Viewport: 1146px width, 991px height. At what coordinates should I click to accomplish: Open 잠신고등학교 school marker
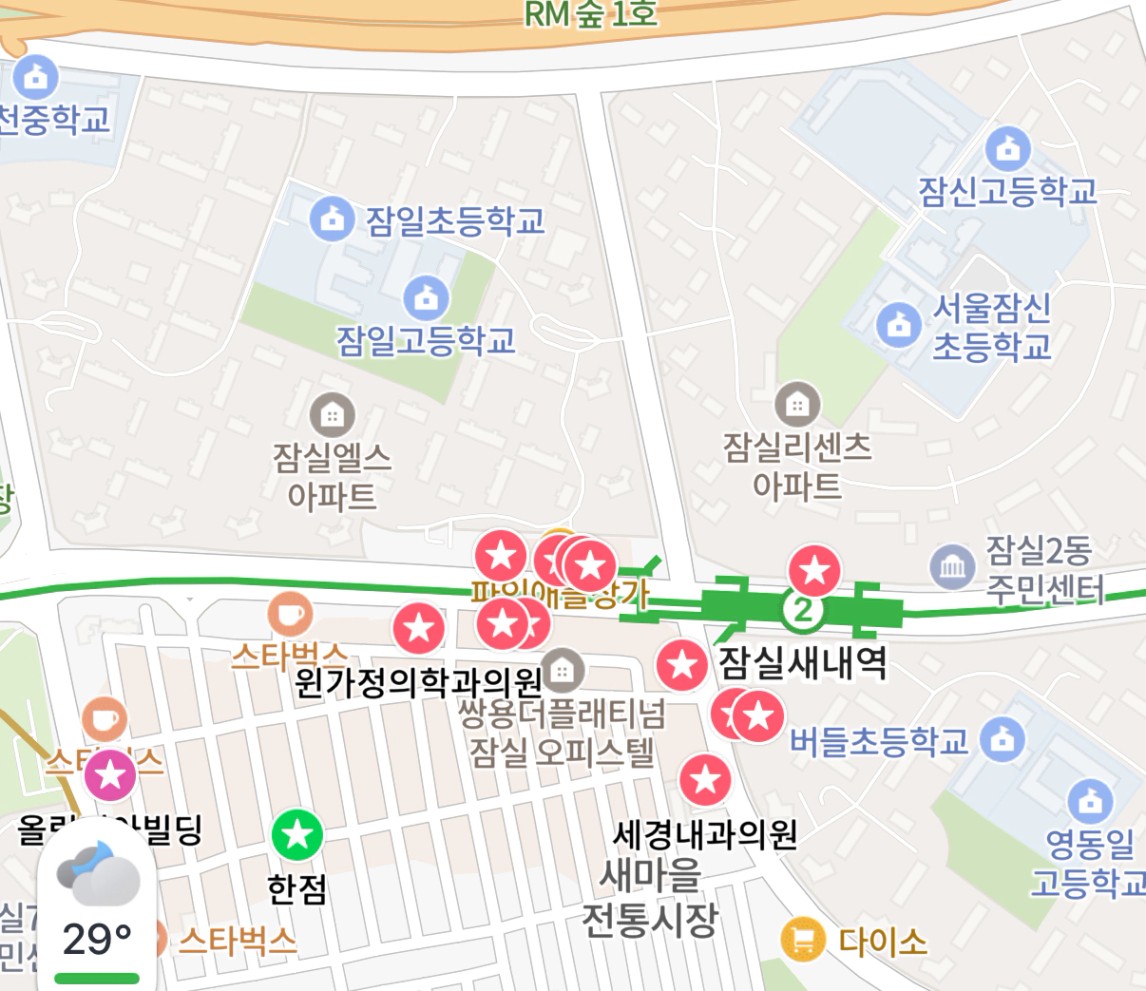coord(1007,149)
